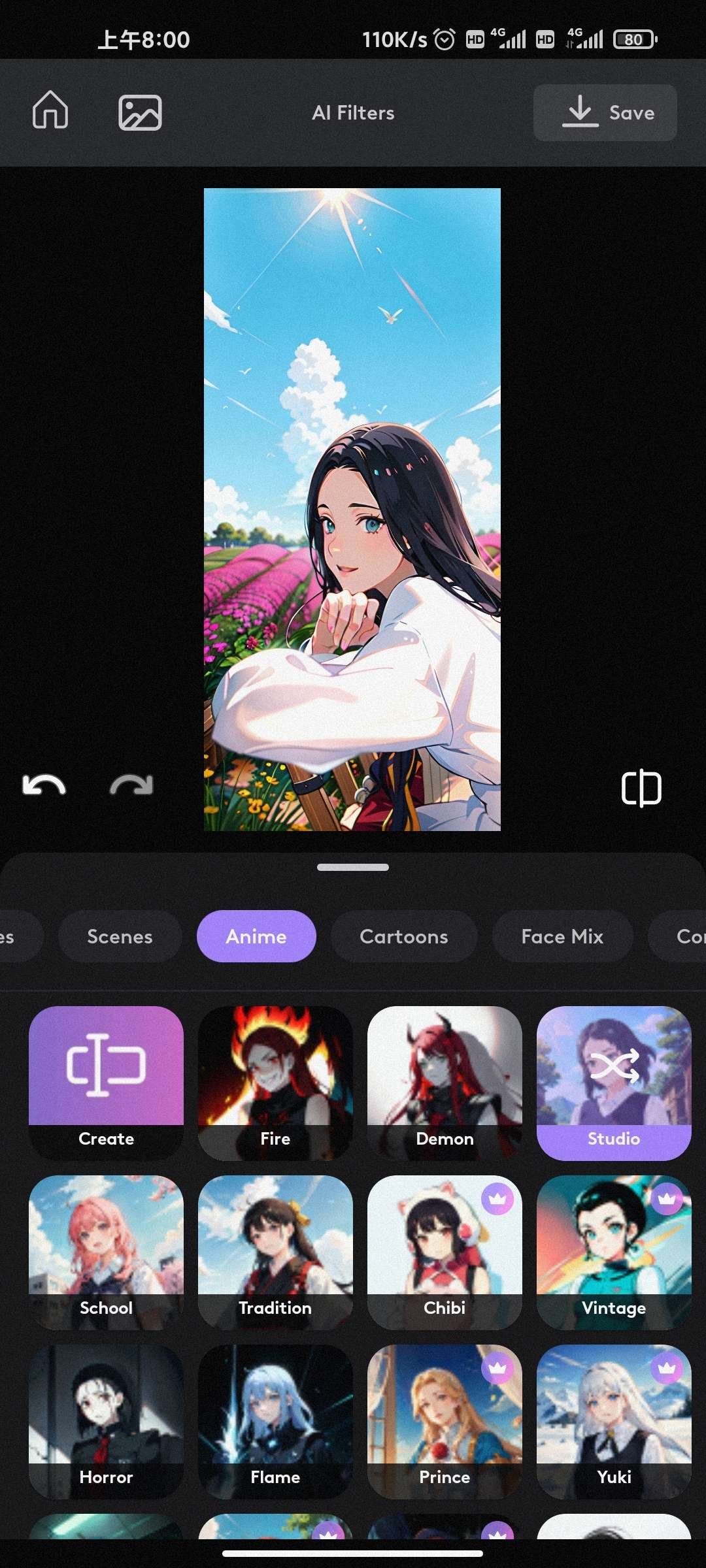Use the Flame filter

(275, 1421)
